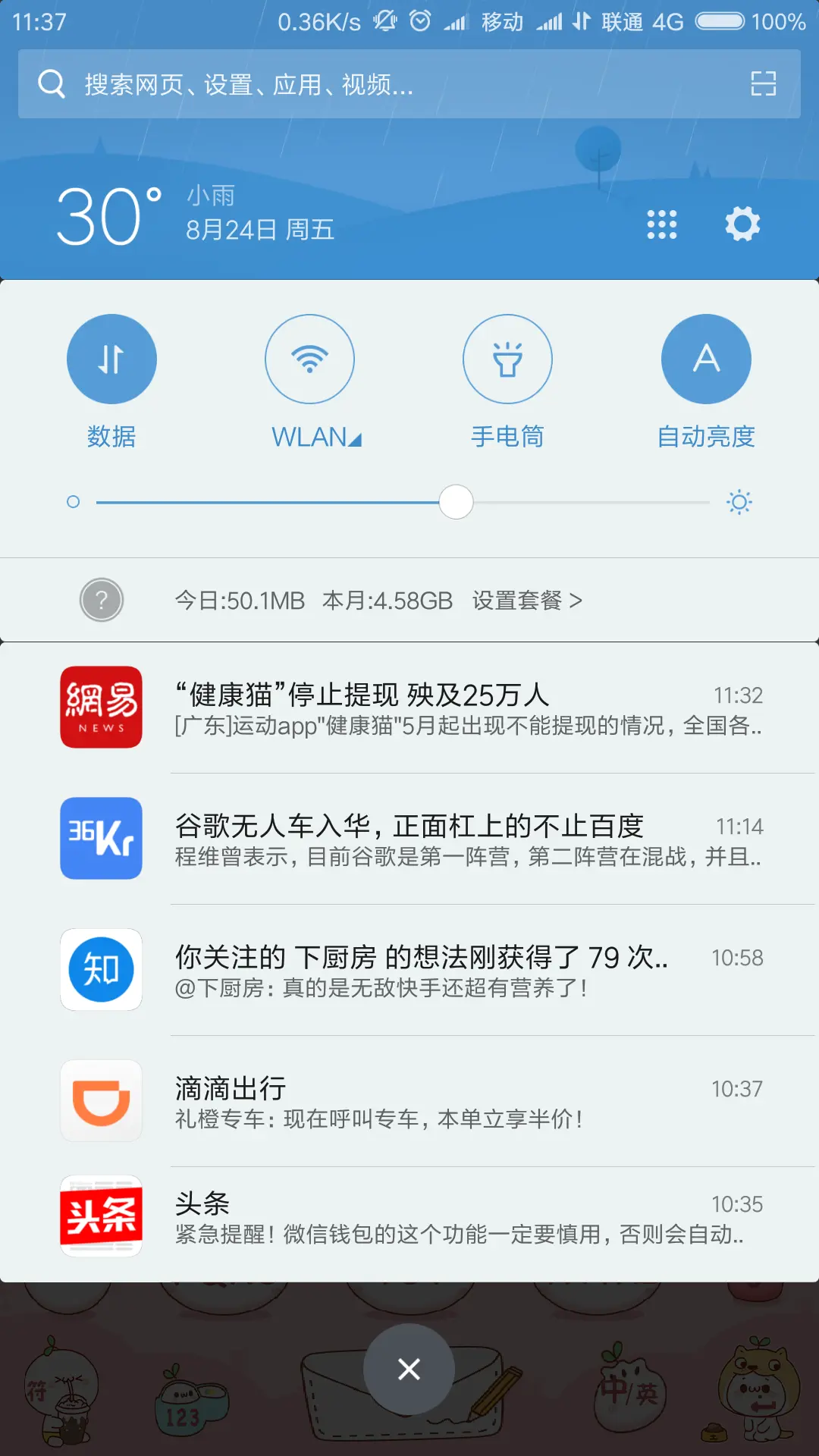Open settings via the gear icon

coord(742,224)
